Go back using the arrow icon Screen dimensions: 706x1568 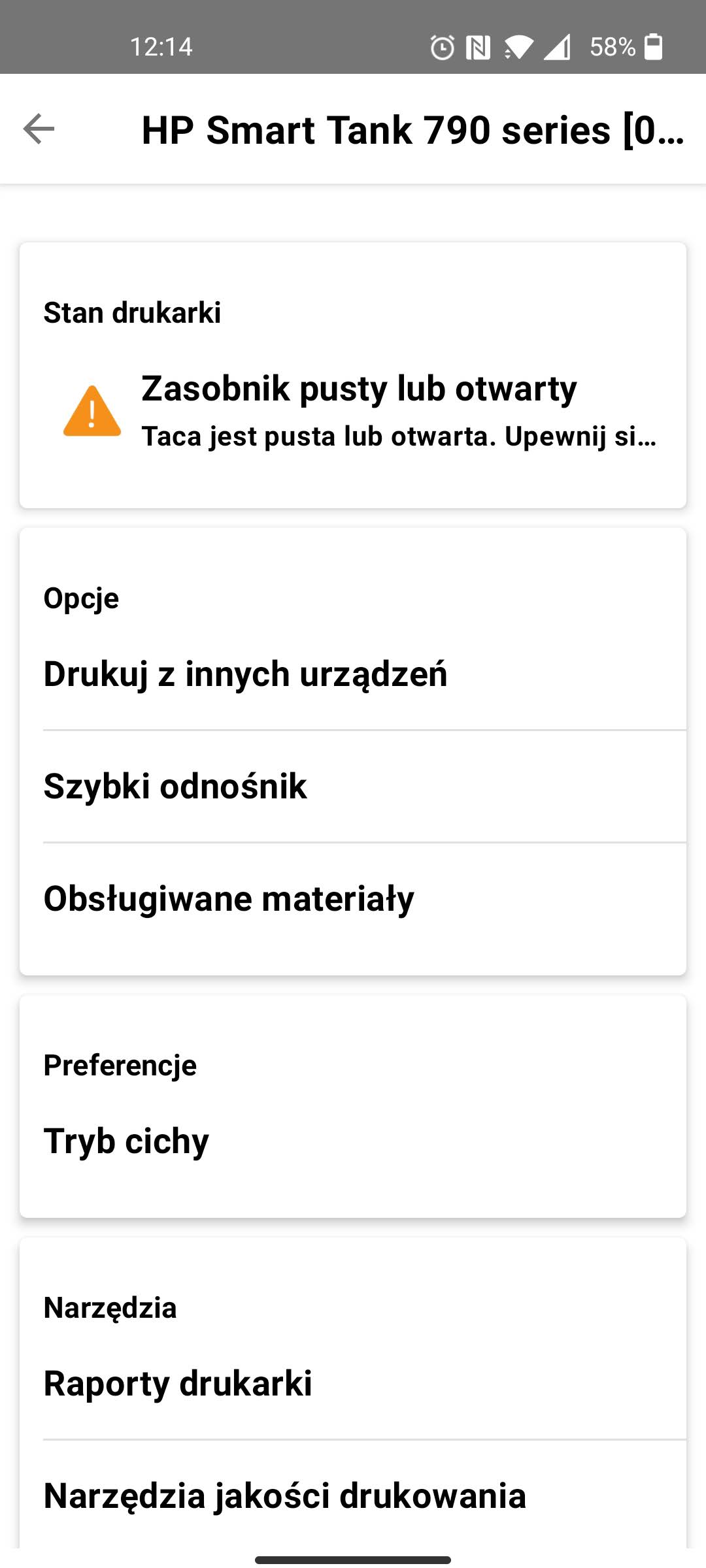pyautogui.click(x=39, y=129)
